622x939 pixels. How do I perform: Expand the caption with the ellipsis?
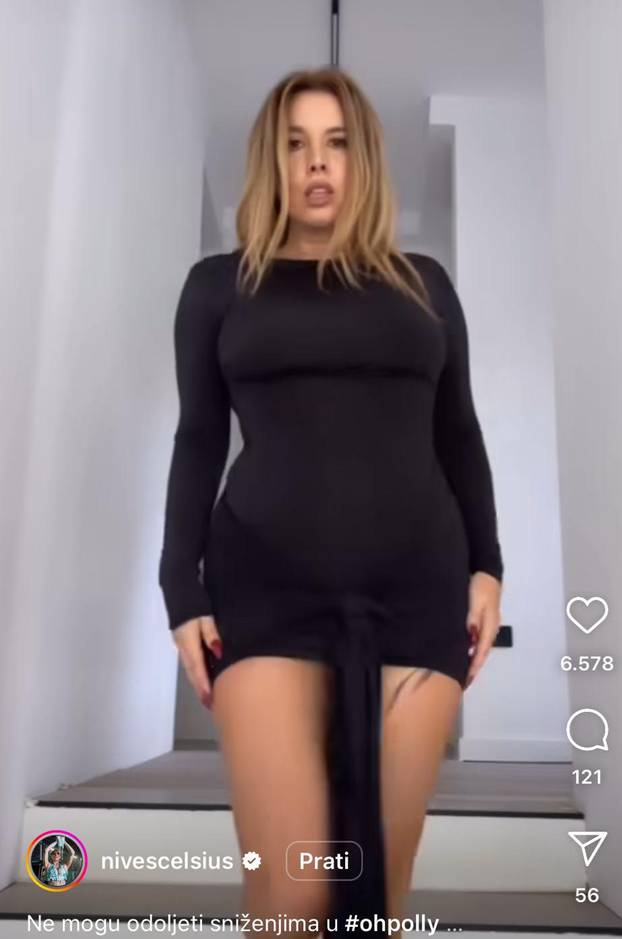[x=455, y=924]
